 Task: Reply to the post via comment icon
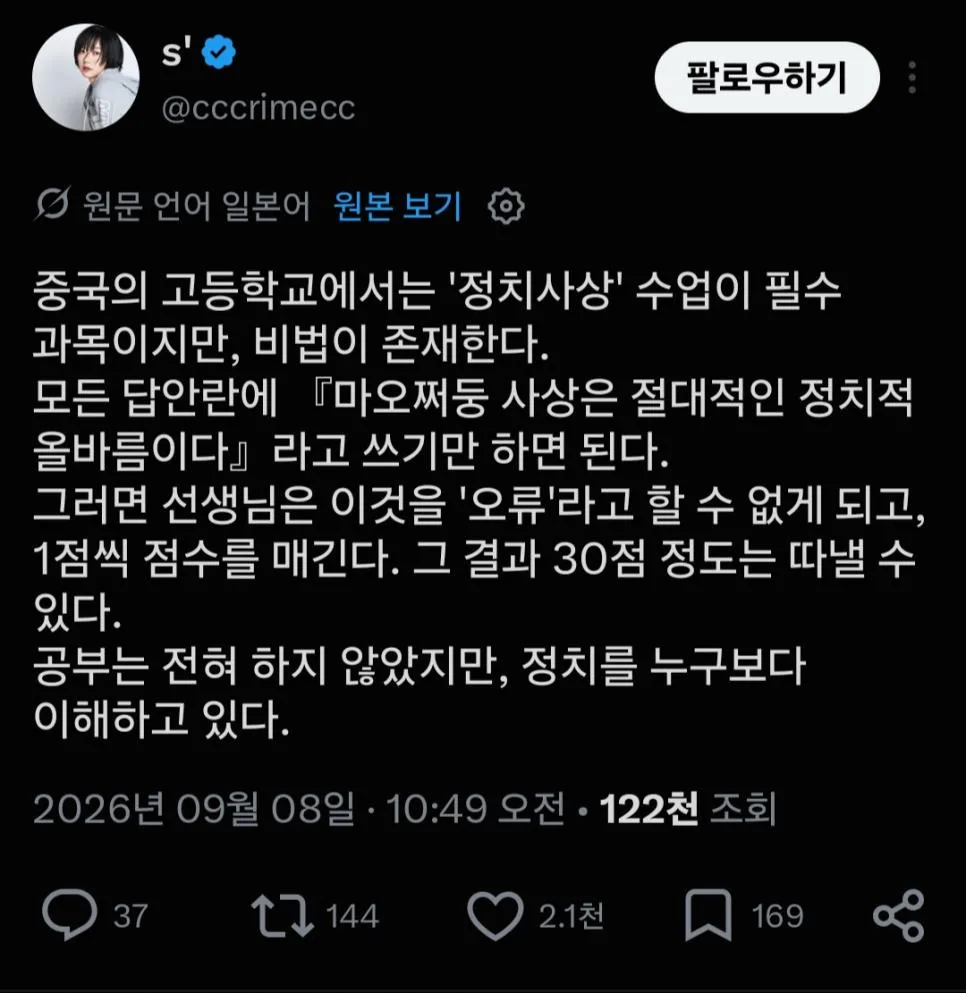click(69, 914)
